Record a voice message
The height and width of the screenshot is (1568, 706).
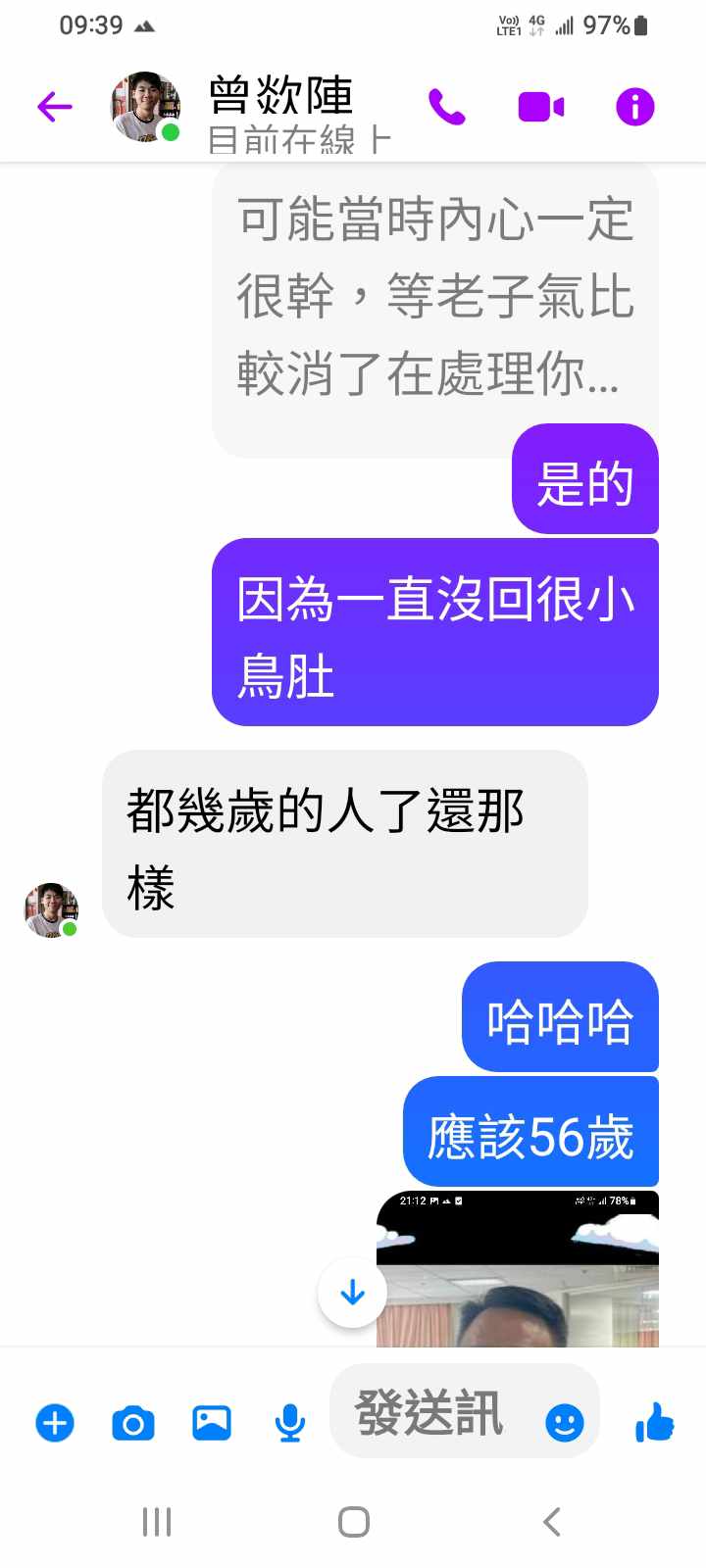289,1422
